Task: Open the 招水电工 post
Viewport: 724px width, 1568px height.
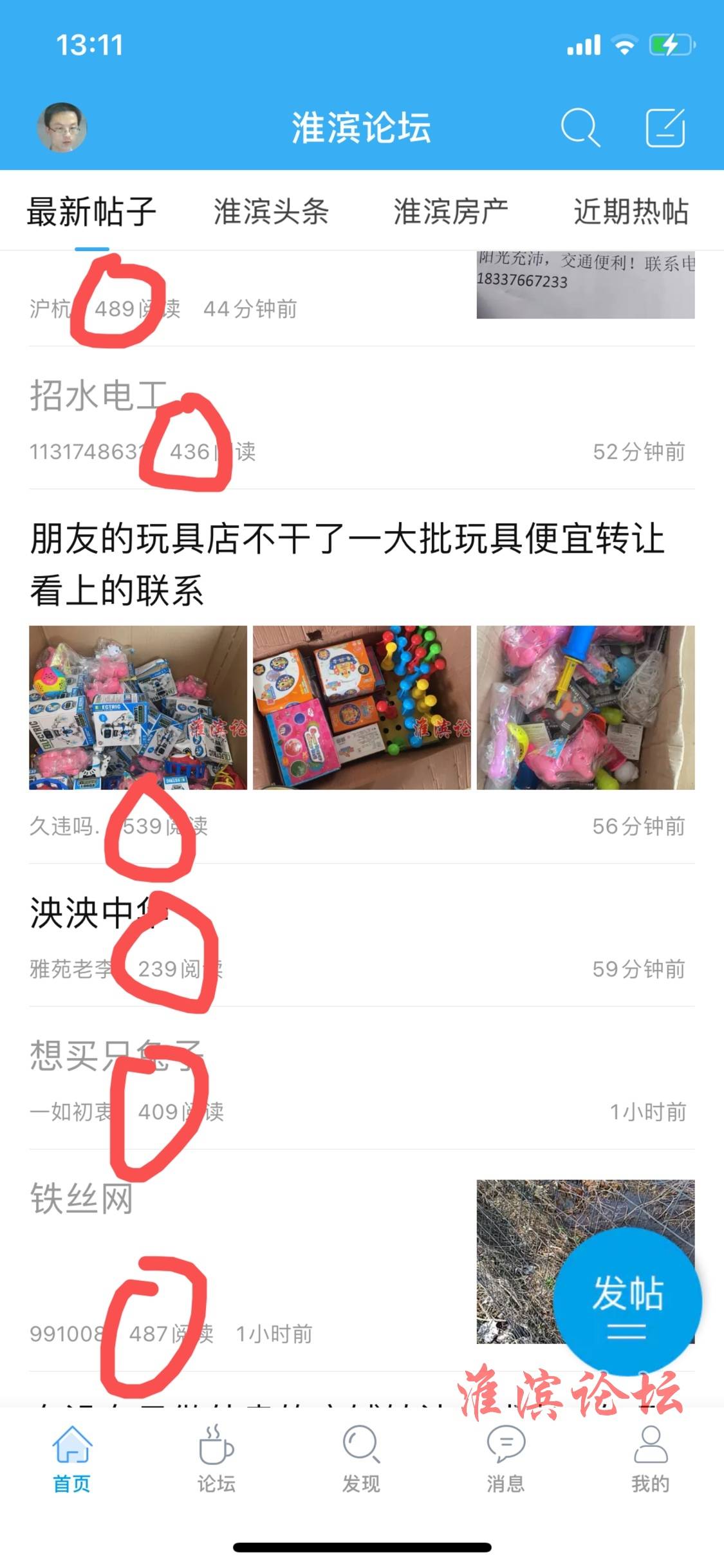Action: pyautogui.click(x=98, y=395)
